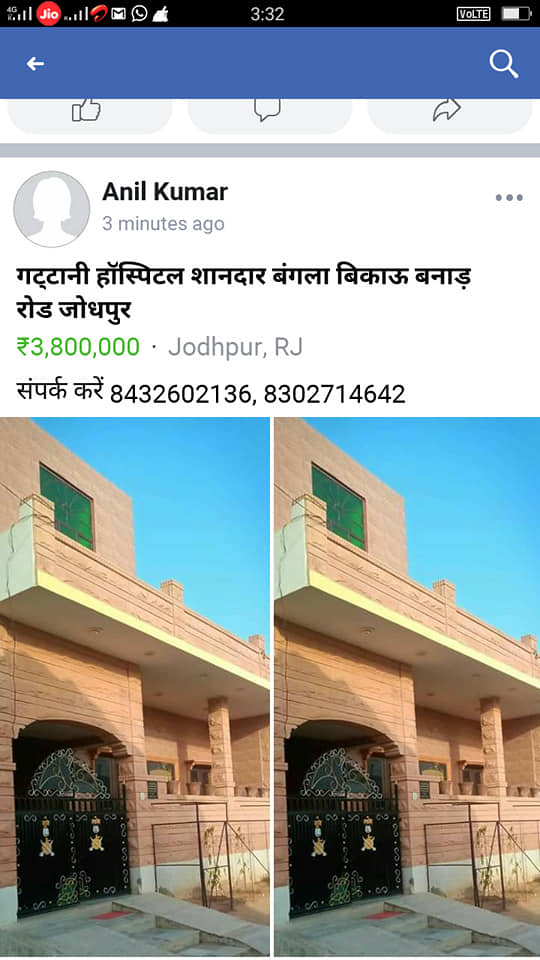Image resolution: width=540 pixels, height=960 pixels.
Task: View the left bungalow photo
Action: 135,686
